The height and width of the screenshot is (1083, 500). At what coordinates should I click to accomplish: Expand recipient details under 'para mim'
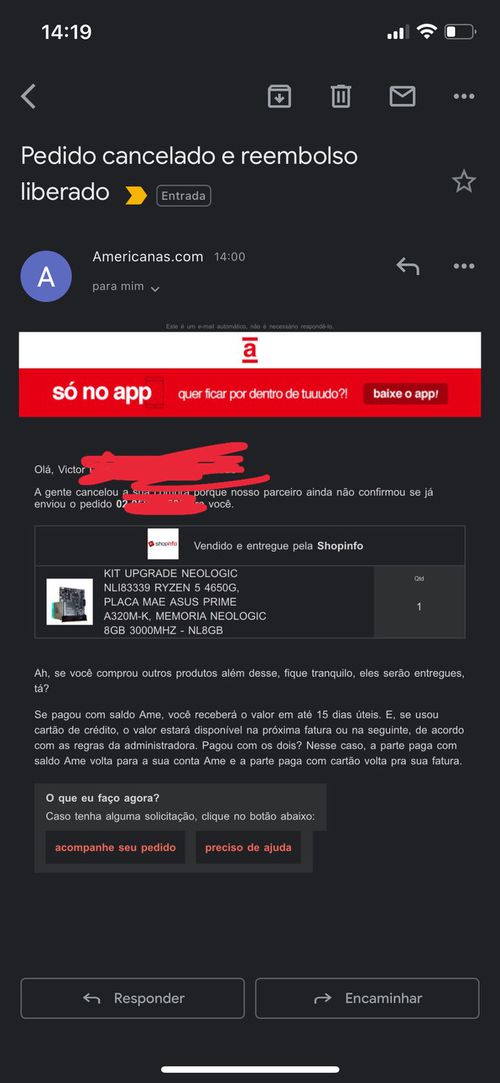(x=155, y=289)
